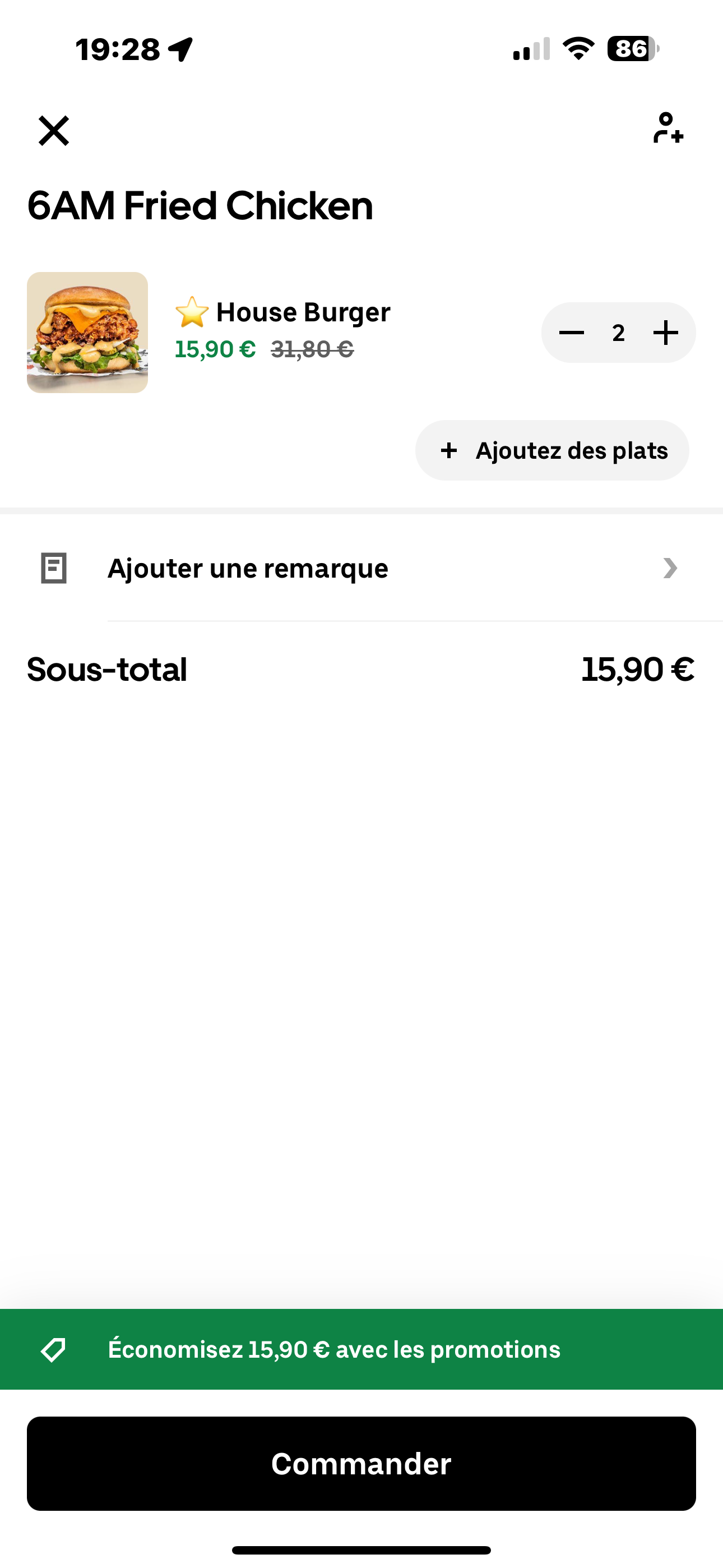Tap Ajoutez des plats button
The width and height of the screenshot is (723, 1568).
coord(552,450)
